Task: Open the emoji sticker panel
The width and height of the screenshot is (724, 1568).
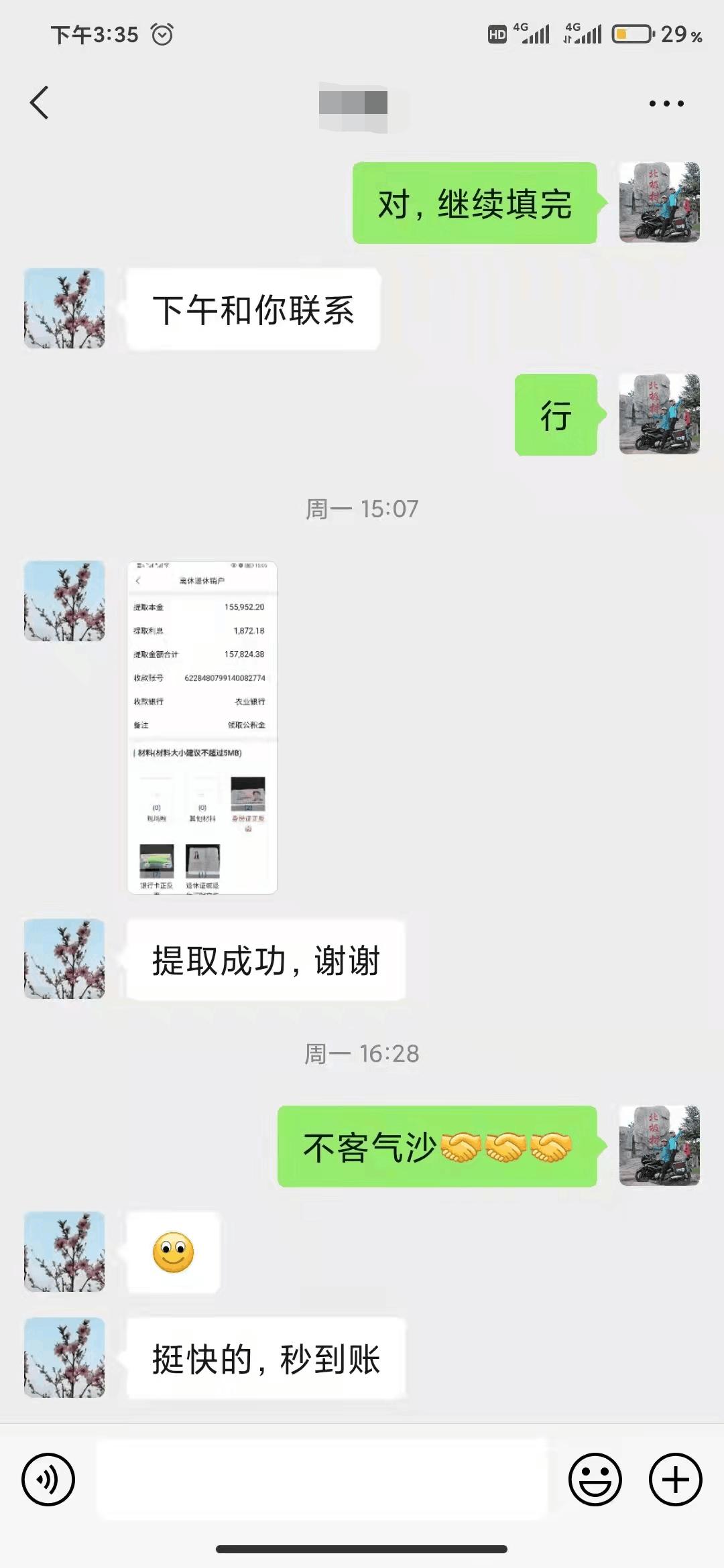Action: [x=595, y=1480]
